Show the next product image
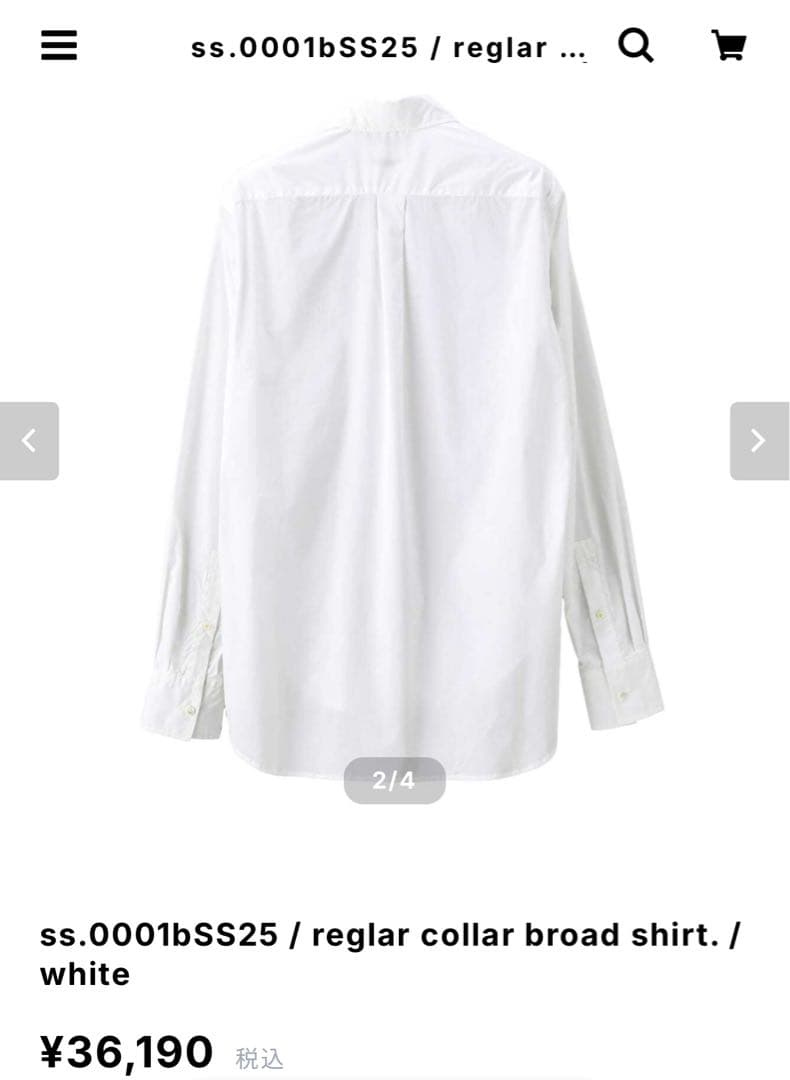 pyautogui.click(x=759, y=441)
